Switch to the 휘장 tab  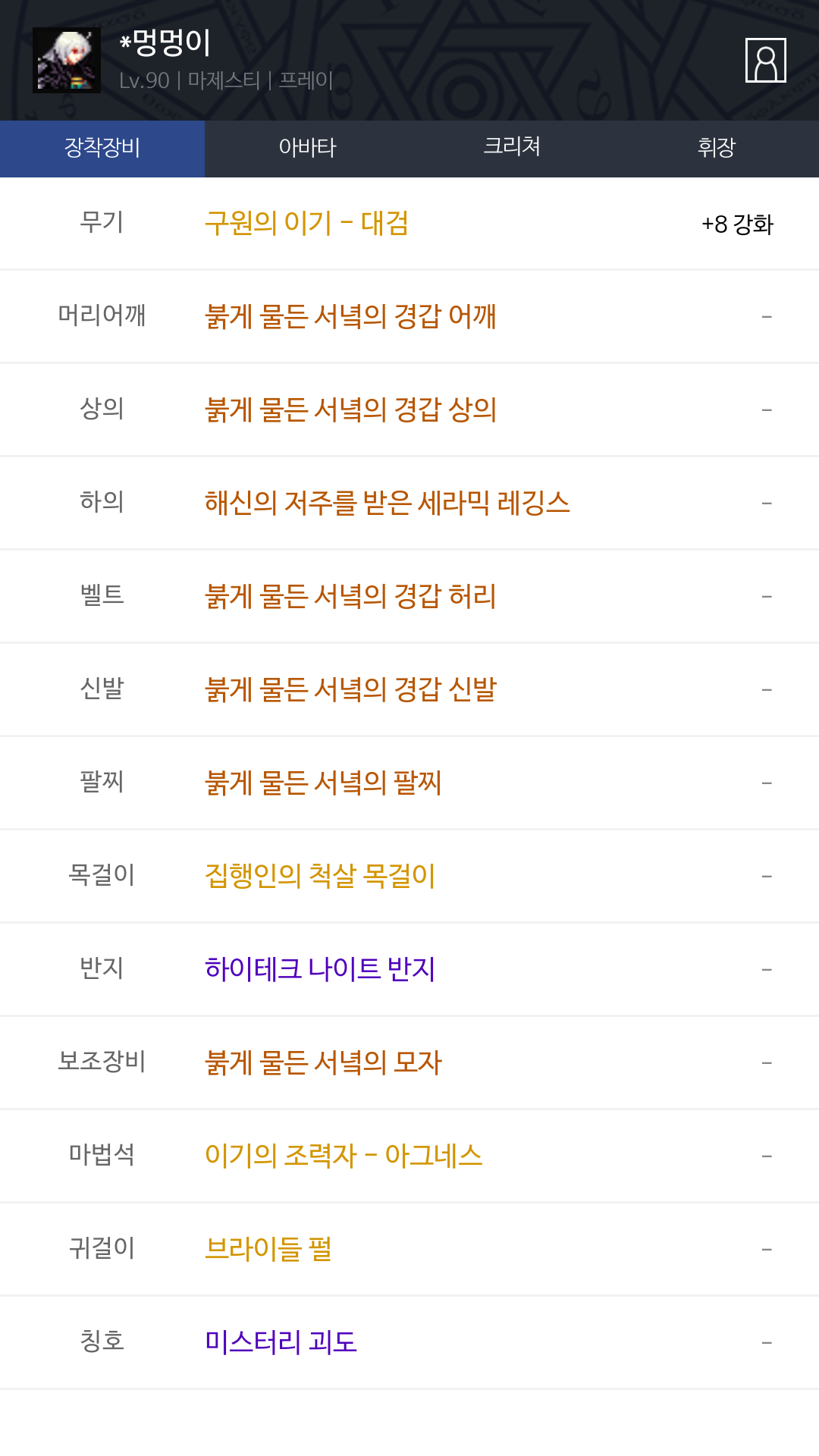pos(717,148)
